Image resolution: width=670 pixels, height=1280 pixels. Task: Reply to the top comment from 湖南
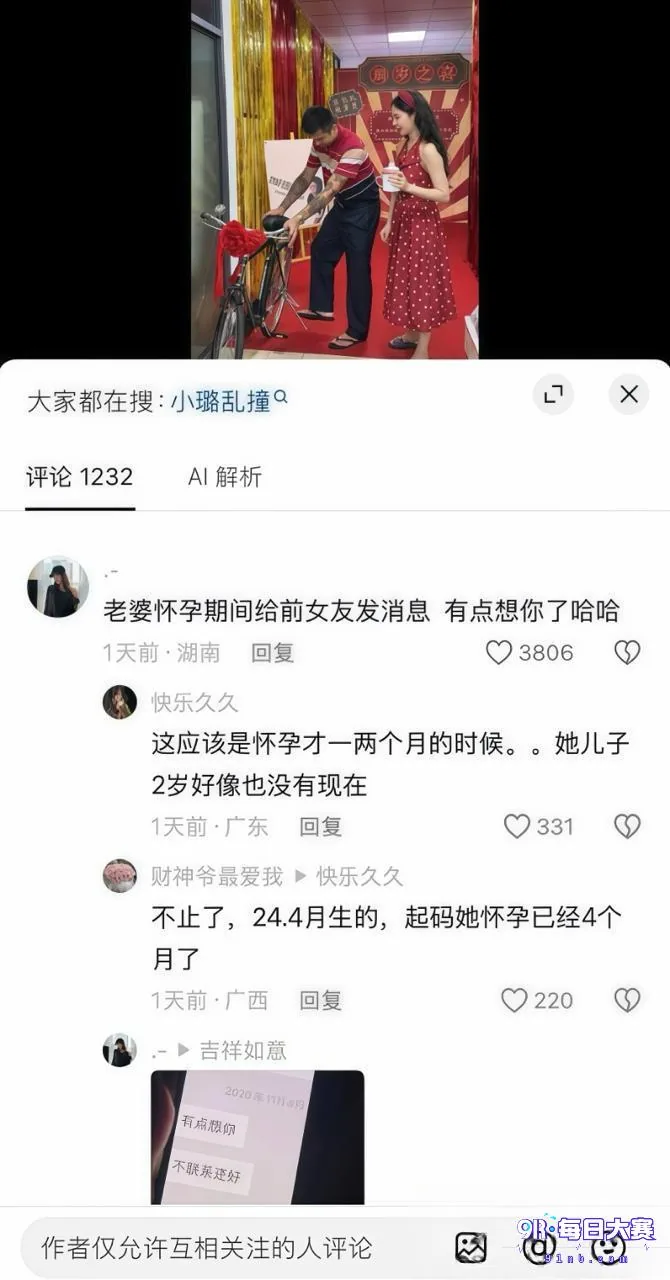[x=272, y=653]
